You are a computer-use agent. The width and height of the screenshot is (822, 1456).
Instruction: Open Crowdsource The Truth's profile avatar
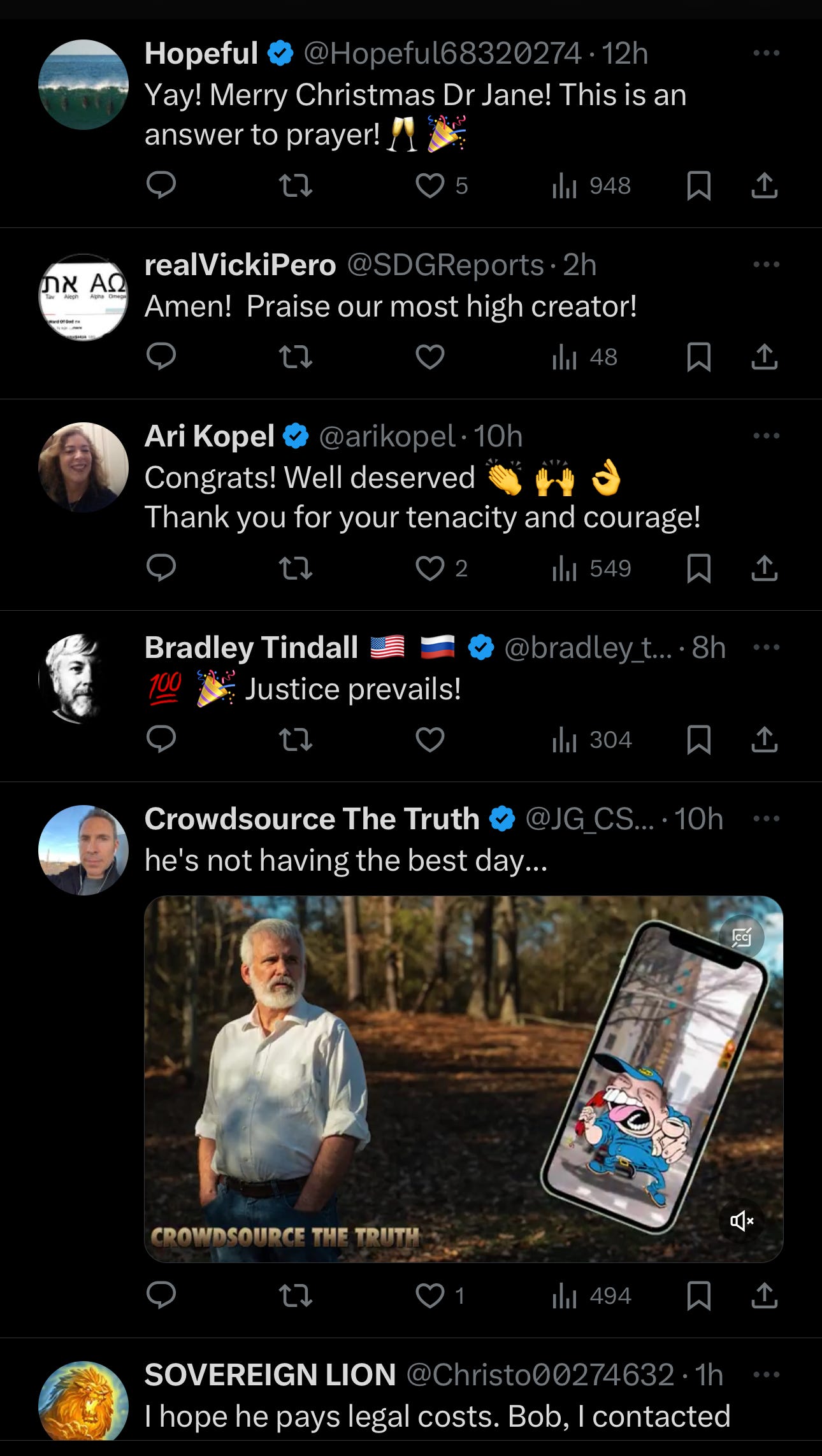[83, 850]
